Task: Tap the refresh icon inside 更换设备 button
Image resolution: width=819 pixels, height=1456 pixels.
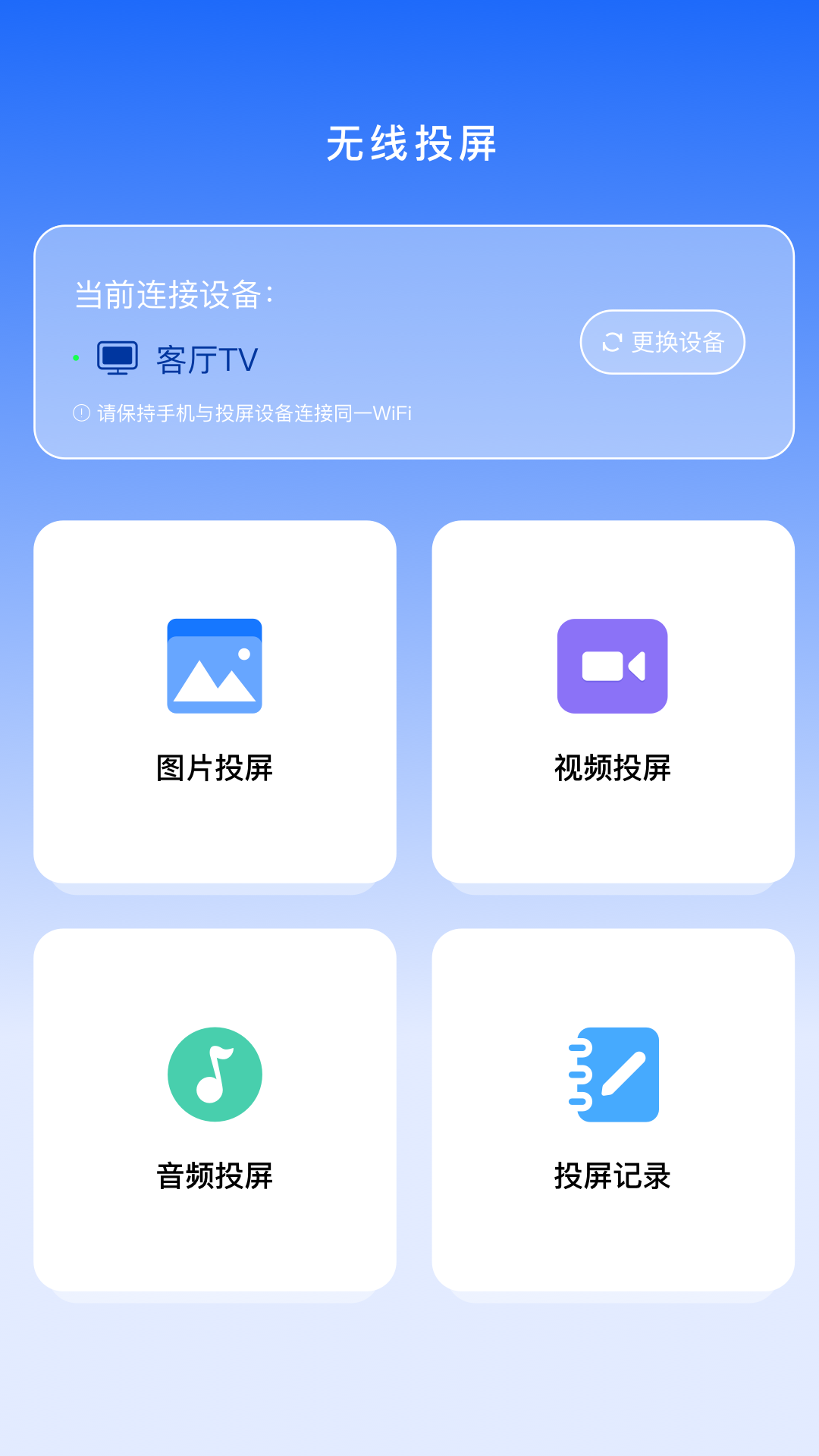Action: (x=611, y=342)
